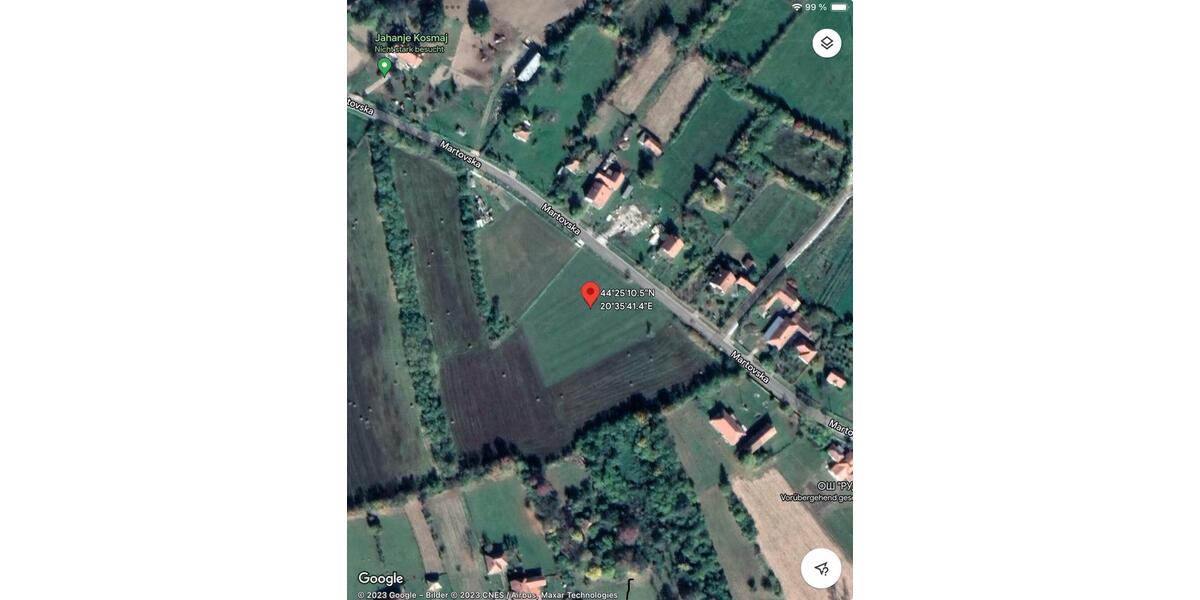This screenshot has height=600, width=1200.
Task: Open the map layers selector
Action: [826, 43]
